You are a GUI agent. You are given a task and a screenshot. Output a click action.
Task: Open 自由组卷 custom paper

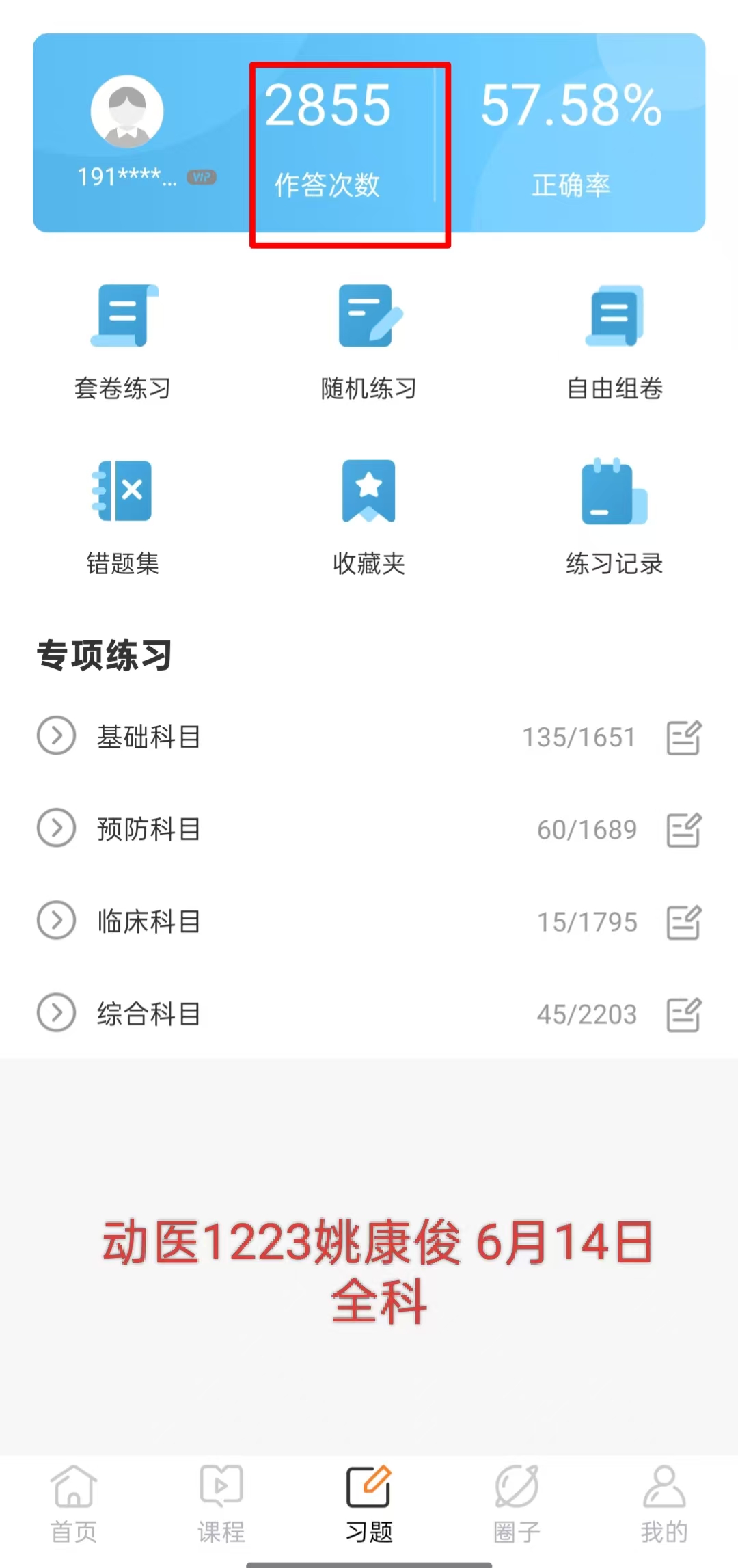tap(615, 342)
